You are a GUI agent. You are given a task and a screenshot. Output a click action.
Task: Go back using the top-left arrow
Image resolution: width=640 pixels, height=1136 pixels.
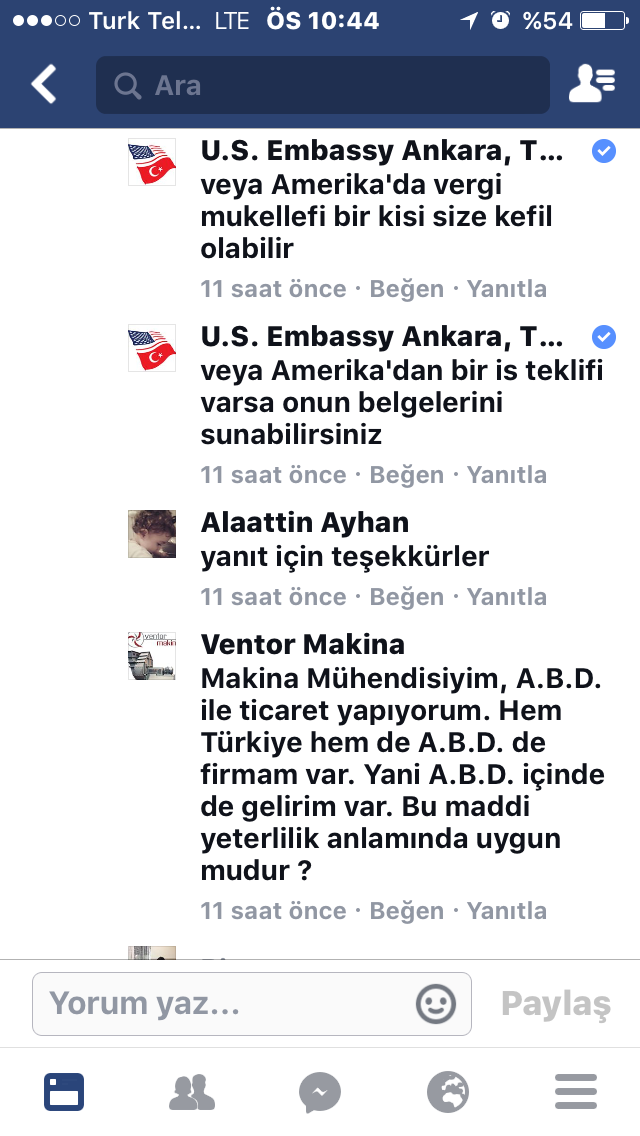(x=44, y=85)
